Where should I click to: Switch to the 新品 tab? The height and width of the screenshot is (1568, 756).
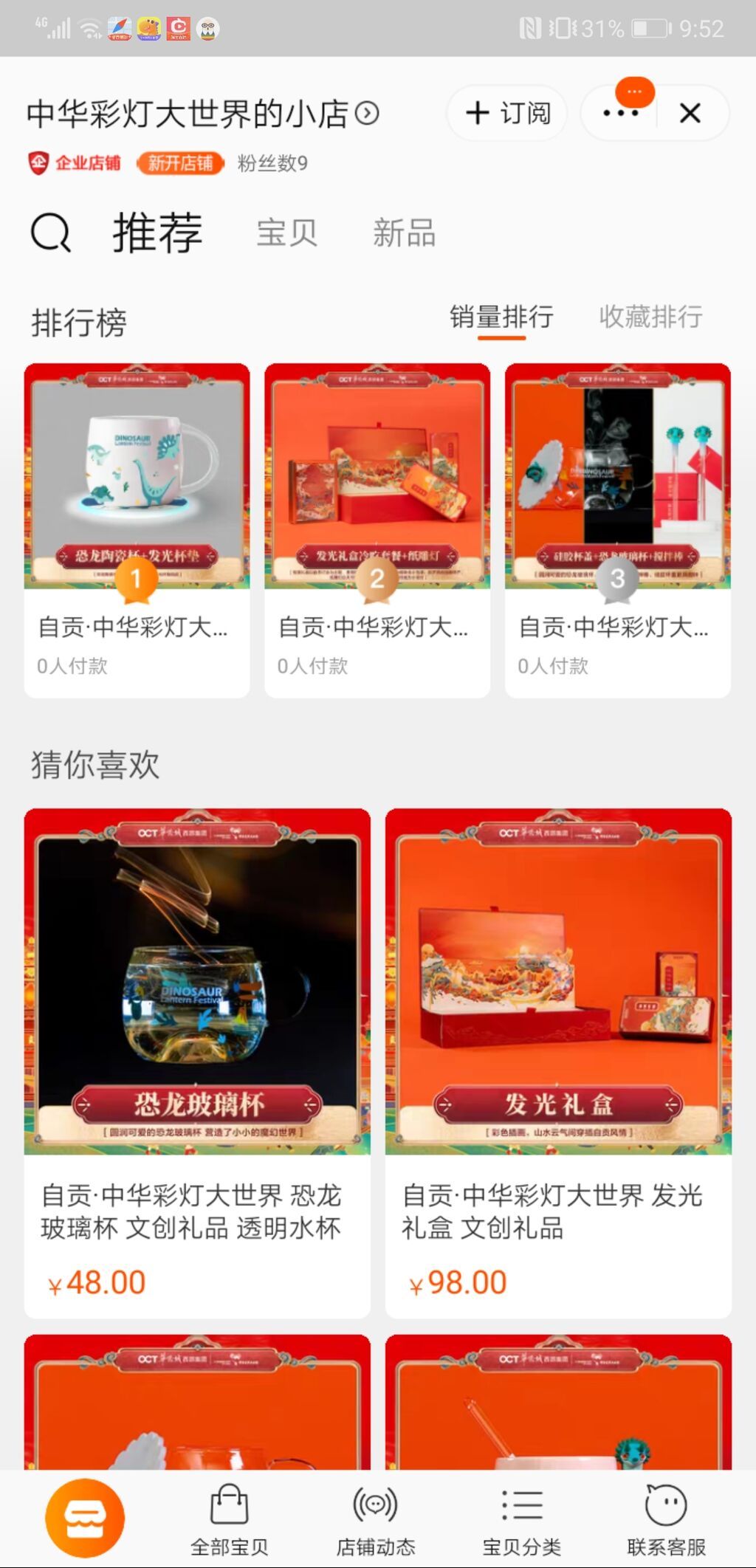click(x=404, y=233)
